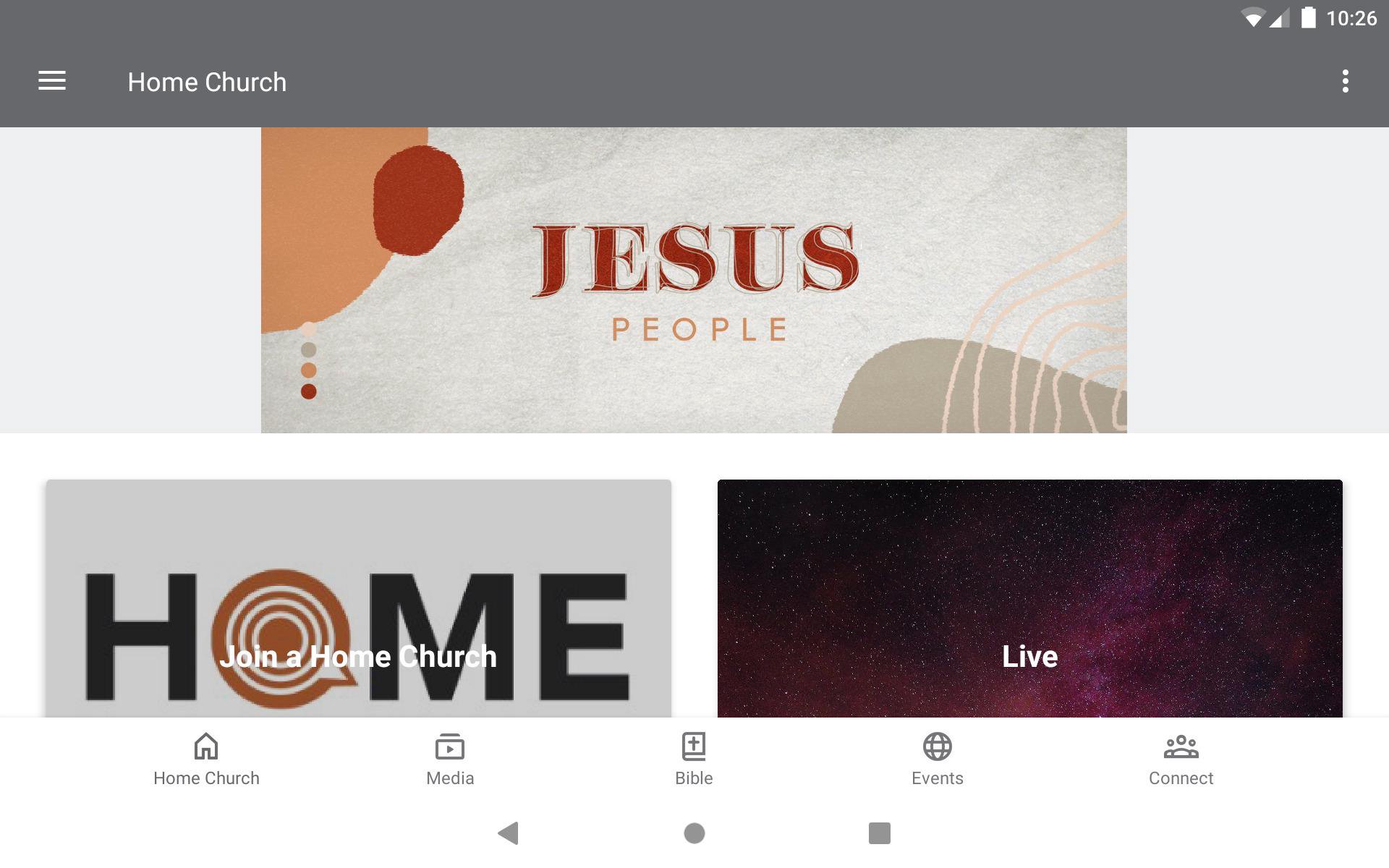
Task: Select the Home Church tab
Action: click(x=206, y=759)
